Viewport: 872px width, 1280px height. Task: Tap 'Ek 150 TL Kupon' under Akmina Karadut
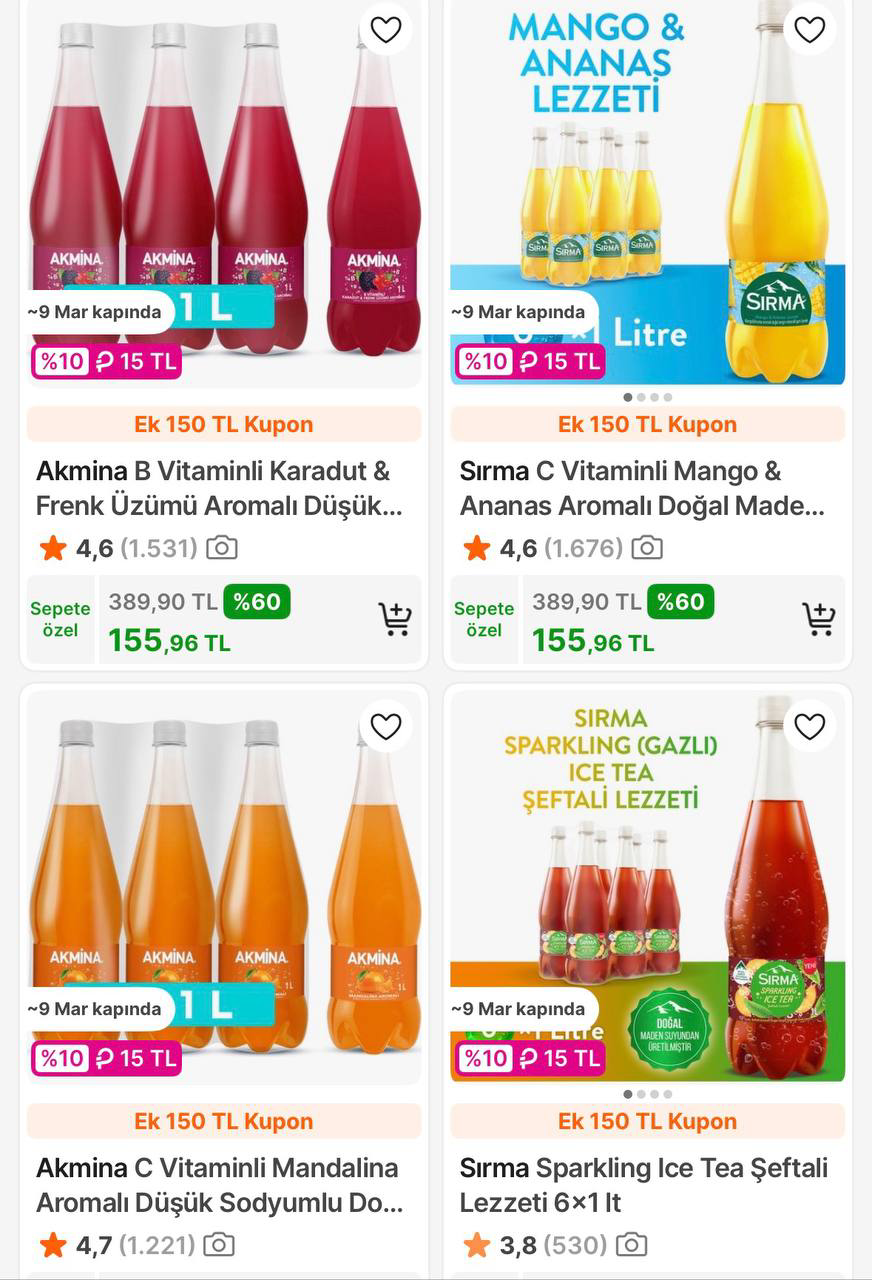tap(222, 423)
